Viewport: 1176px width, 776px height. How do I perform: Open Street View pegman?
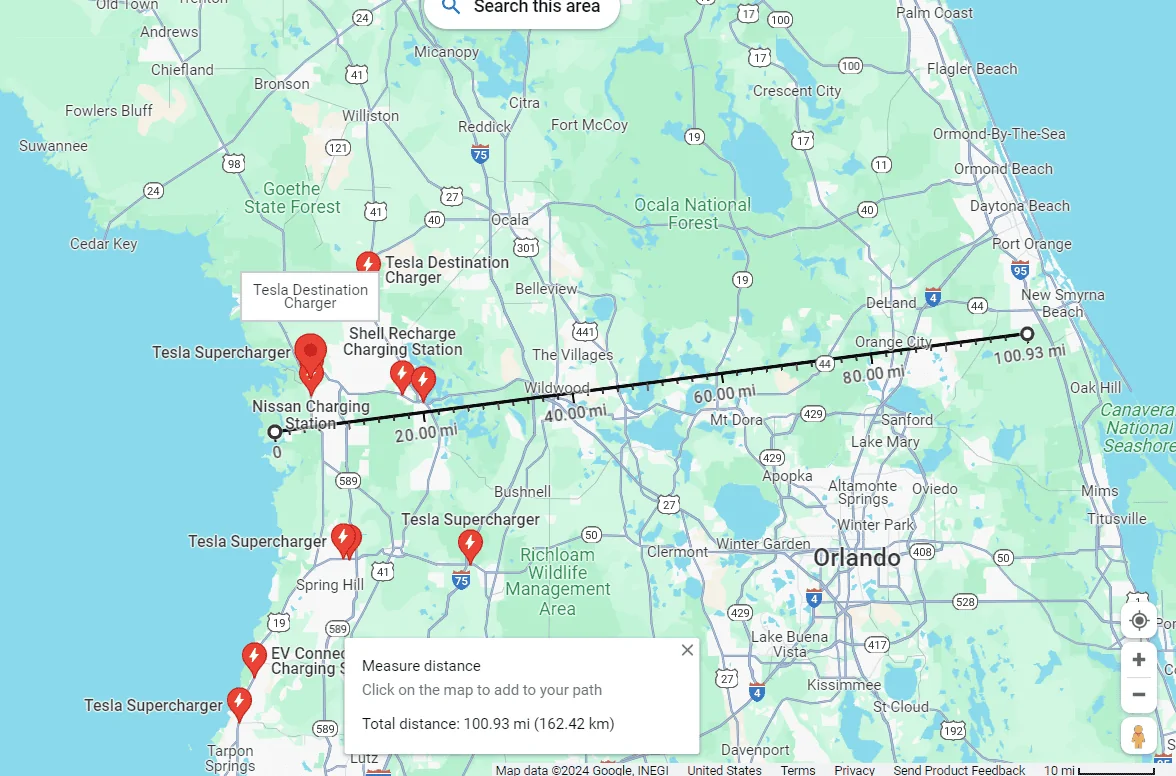pyautogui.click(x=1138, y=736)
